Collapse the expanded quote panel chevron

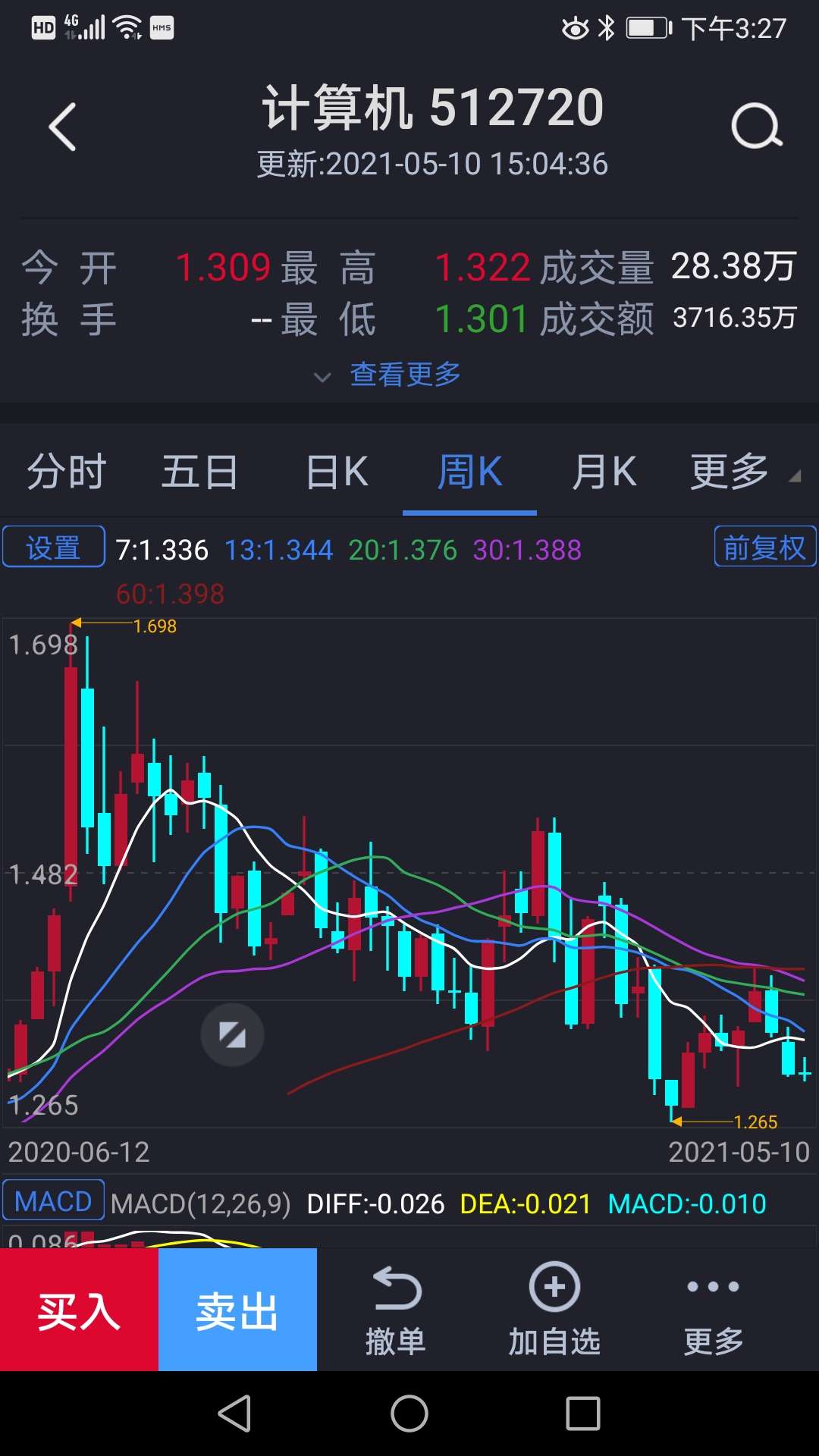[x=322, y=375]
